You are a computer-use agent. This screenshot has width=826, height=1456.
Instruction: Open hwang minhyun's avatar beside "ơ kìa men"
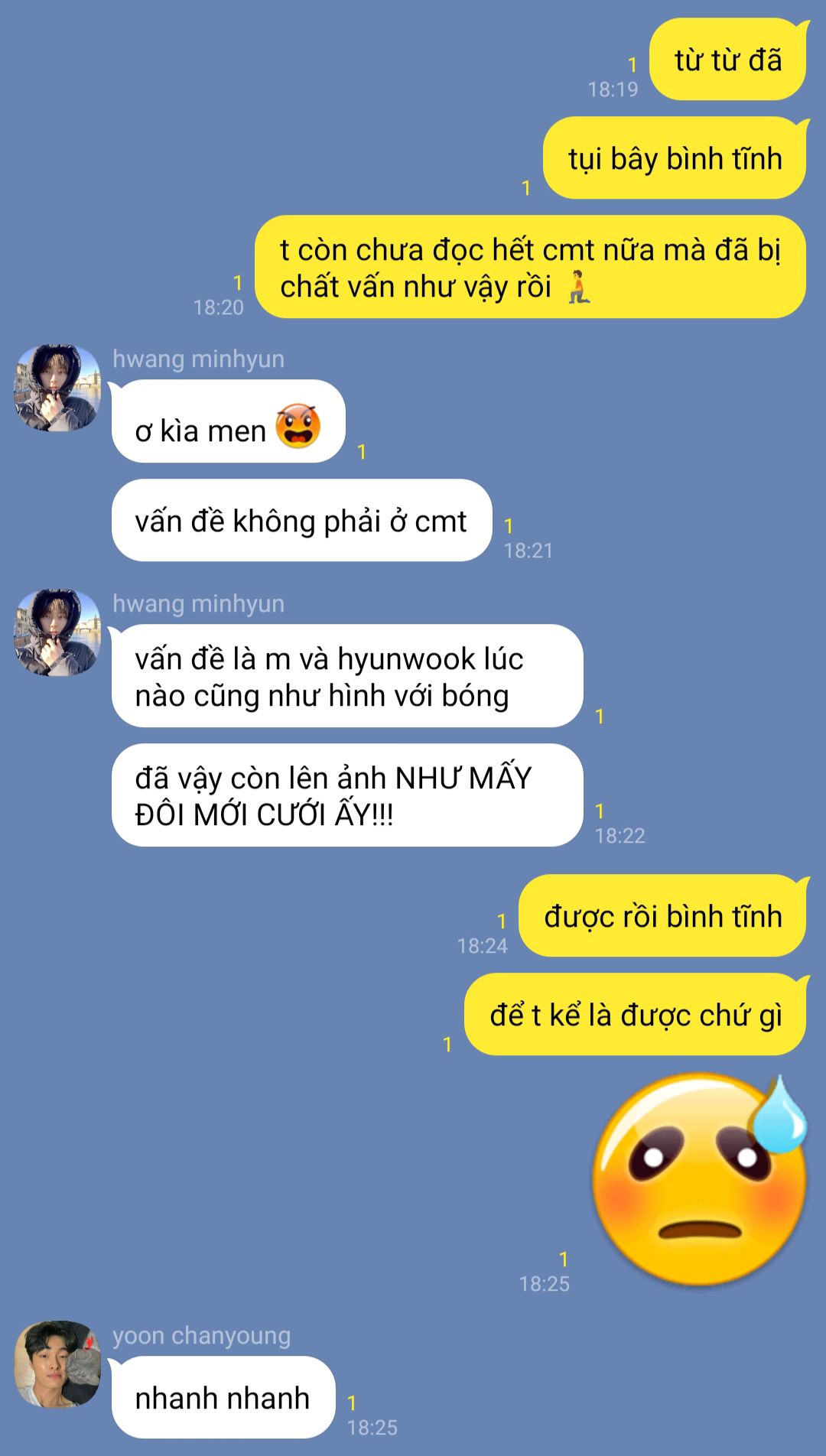(57, 388)
